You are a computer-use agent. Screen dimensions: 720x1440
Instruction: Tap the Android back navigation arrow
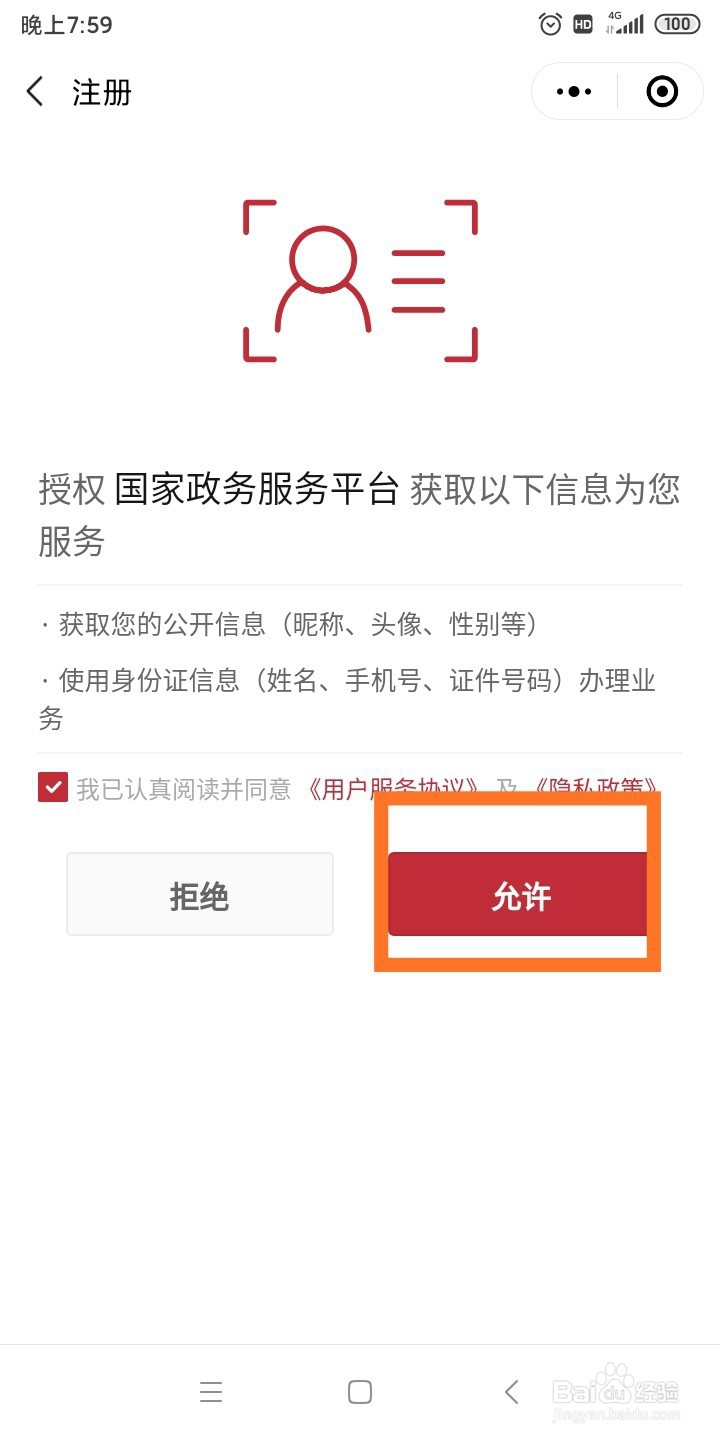(511, 1391)
